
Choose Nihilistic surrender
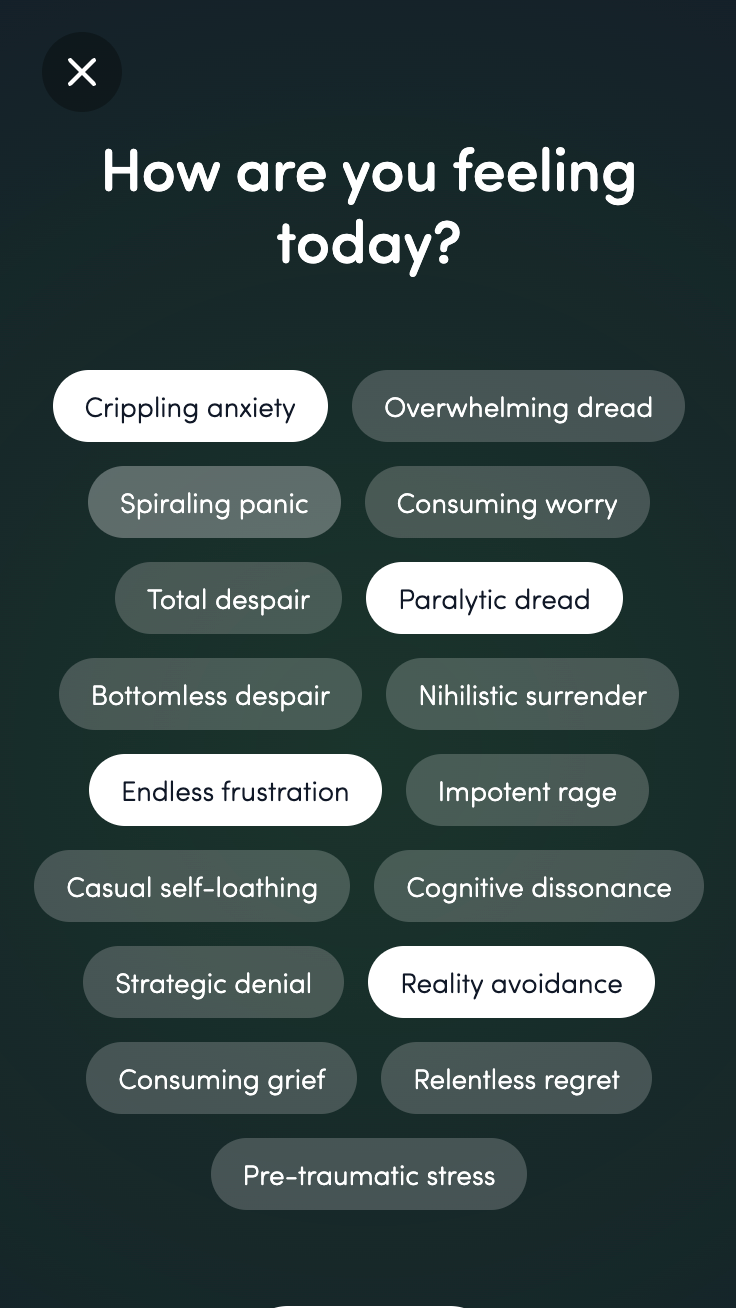(532, 694)
